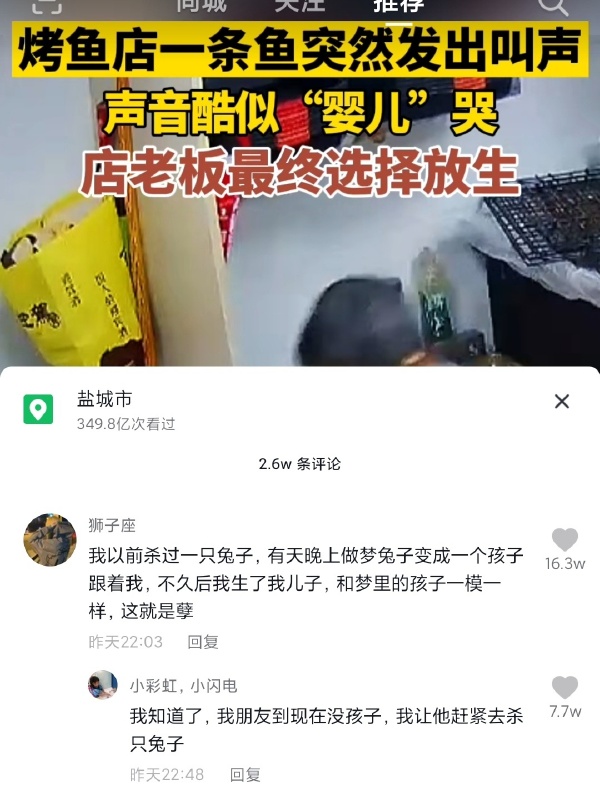Like the comment by 狮子座

[x=565, y=541]
